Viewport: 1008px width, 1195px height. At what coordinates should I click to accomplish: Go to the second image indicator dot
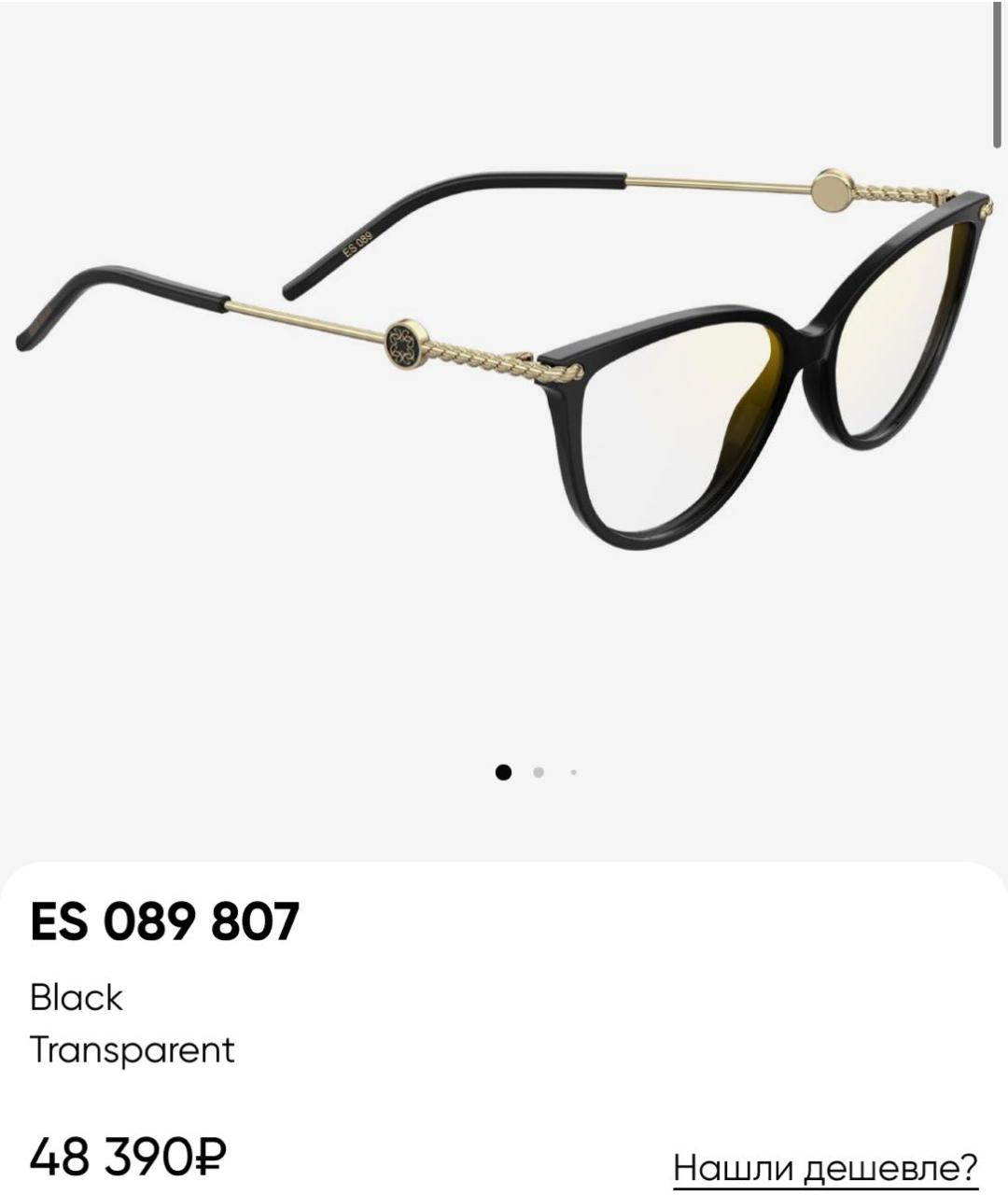pyautogui.click(x=539, y=772)
